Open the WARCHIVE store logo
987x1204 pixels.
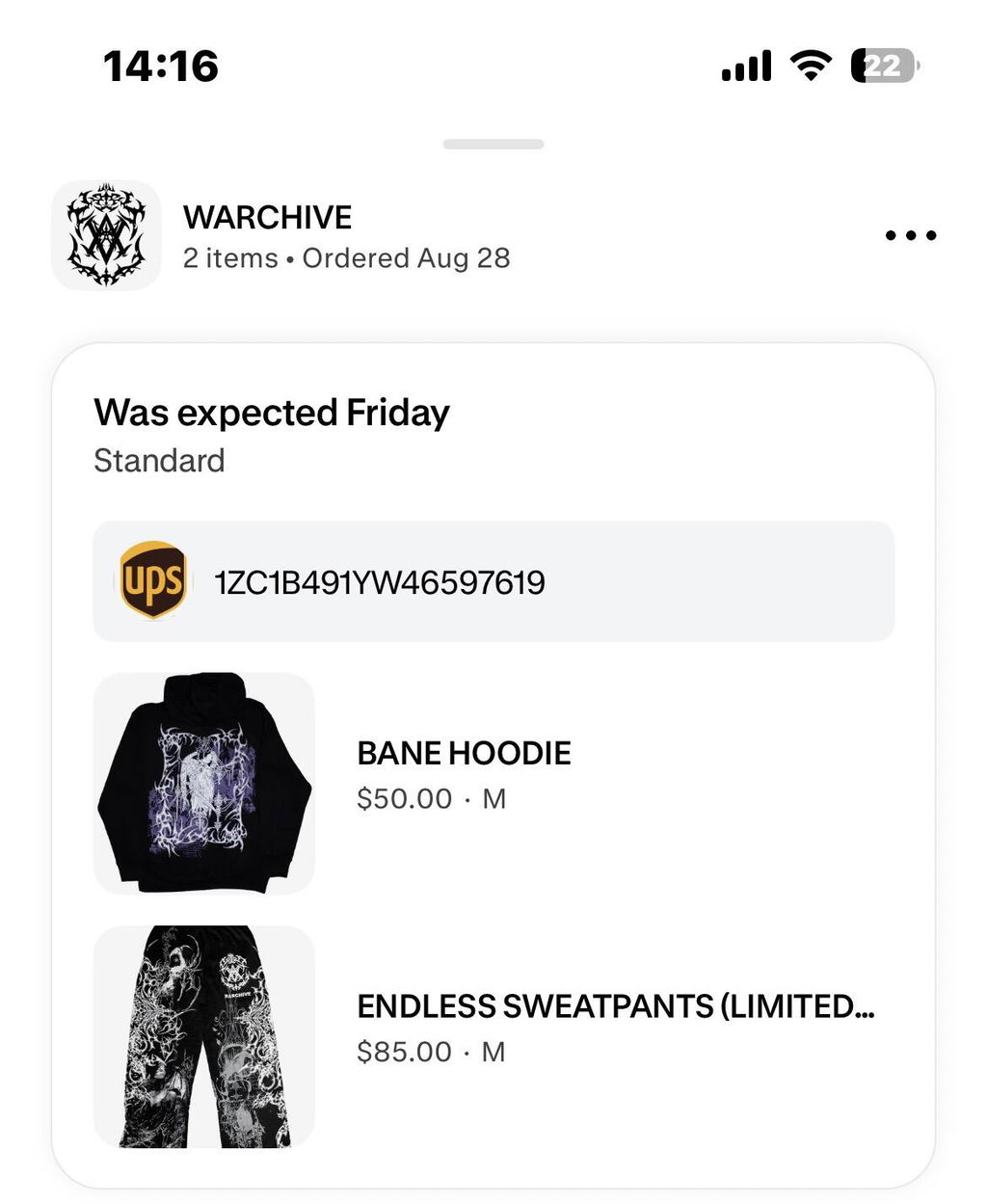pos(106,235)
